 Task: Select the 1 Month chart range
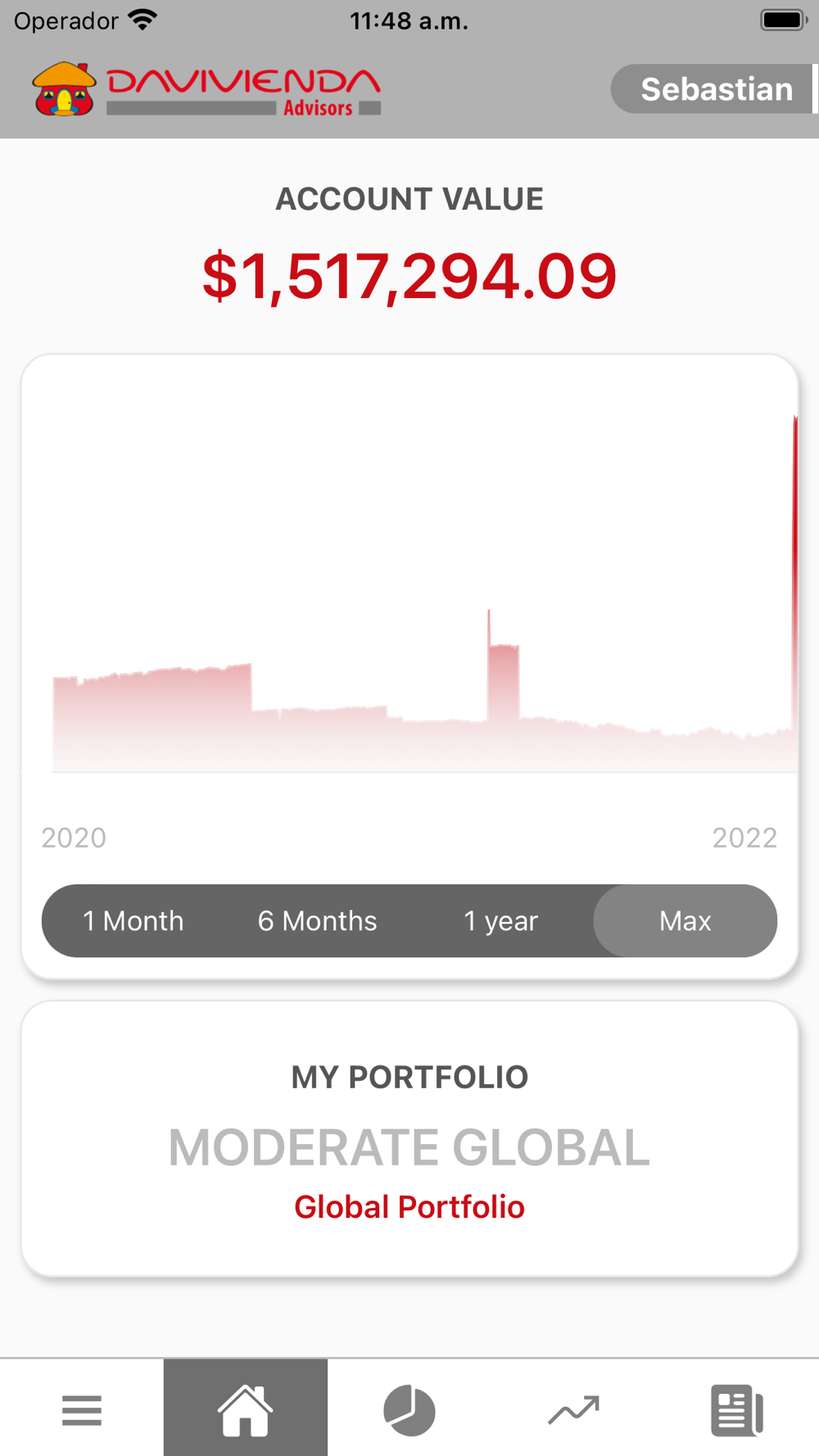tap(133, 921)
